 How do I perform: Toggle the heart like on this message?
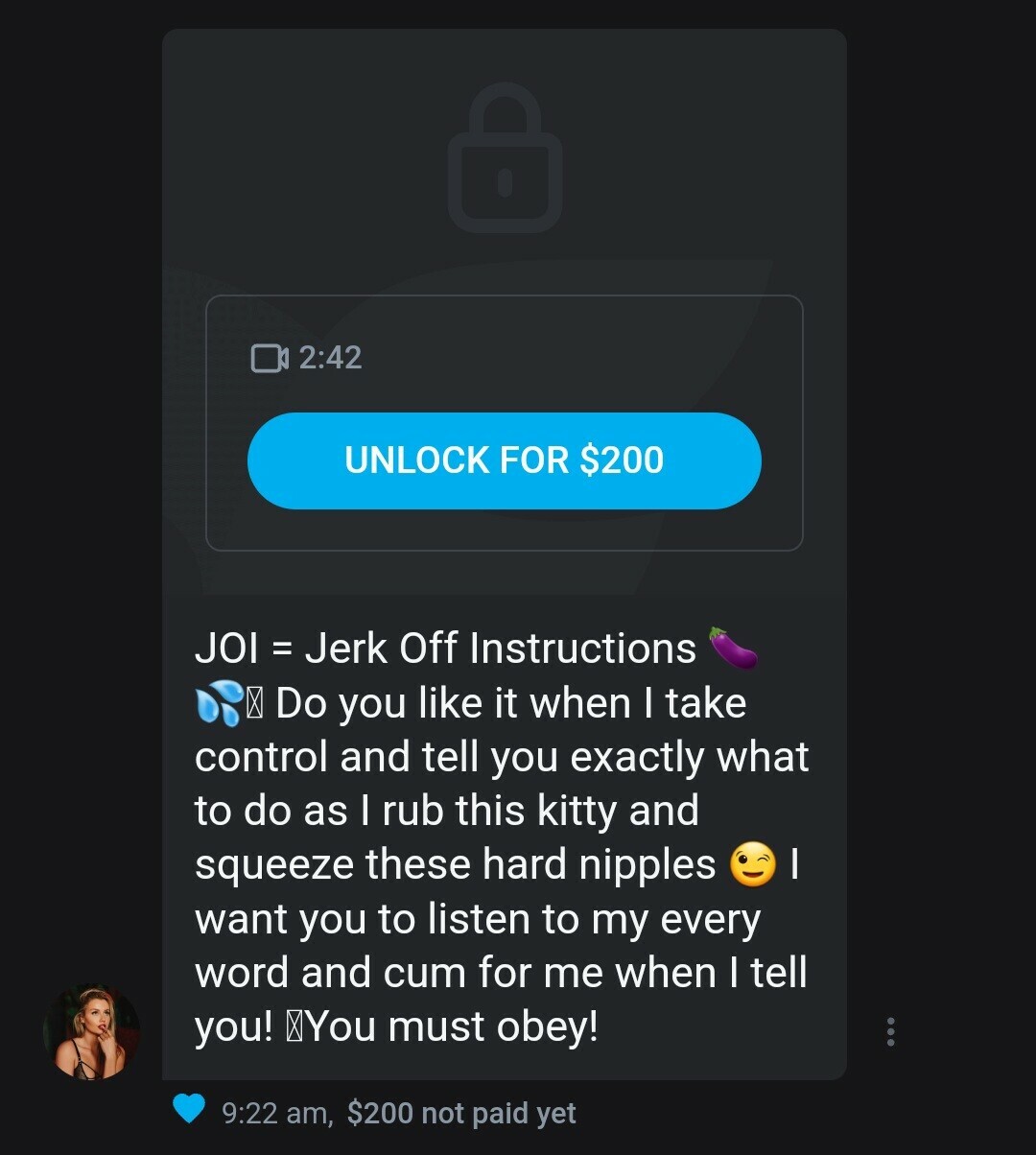click(x=189, y=1110)
